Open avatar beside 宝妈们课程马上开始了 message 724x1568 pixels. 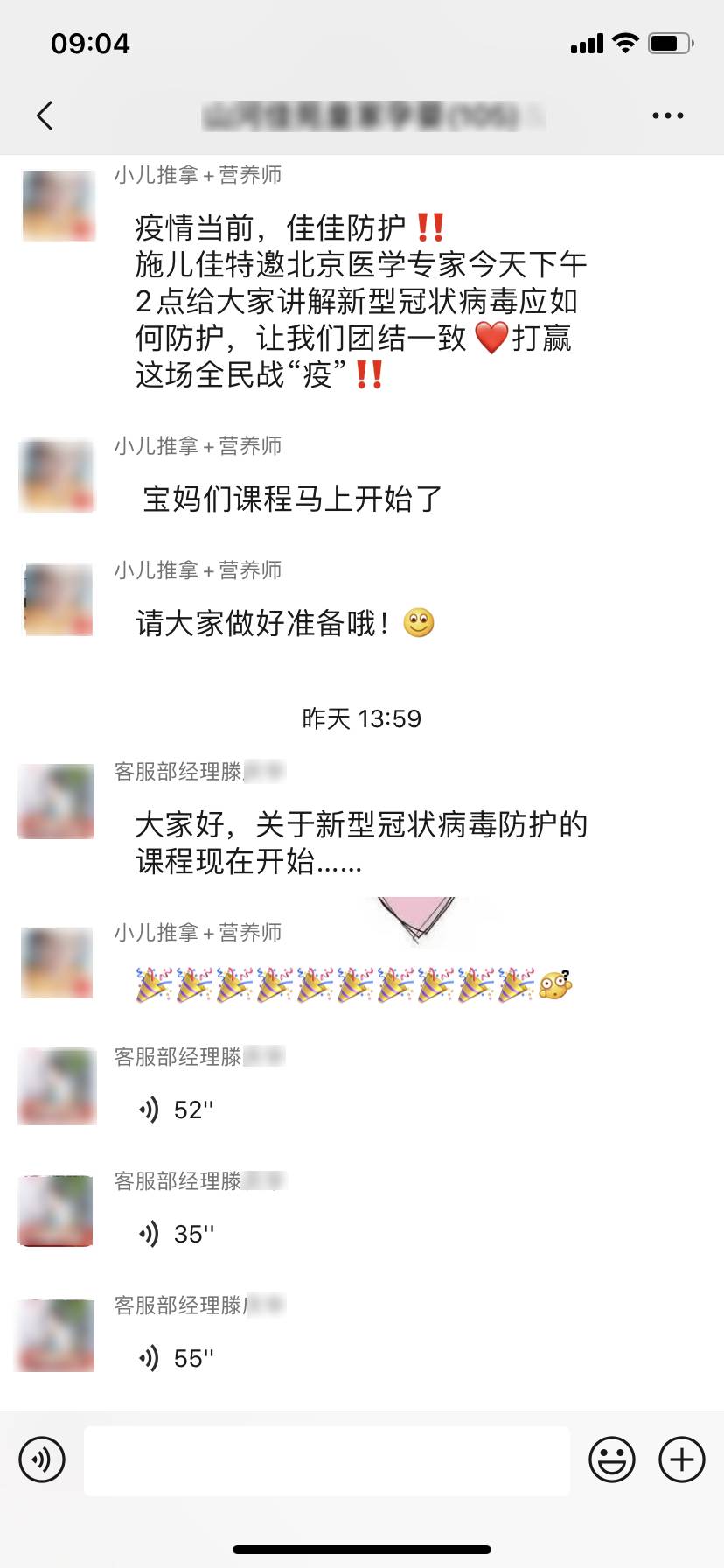tap(58, 477)
